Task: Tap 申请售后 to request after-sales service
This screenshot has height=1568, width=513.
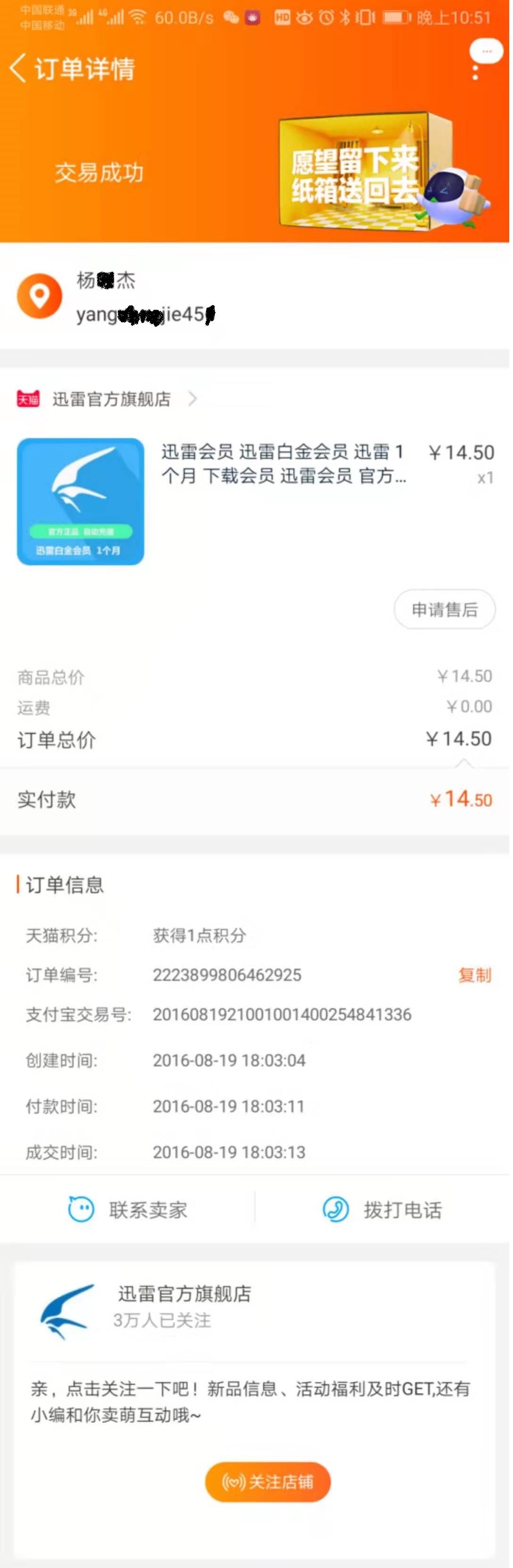Action: pos(444,609)
